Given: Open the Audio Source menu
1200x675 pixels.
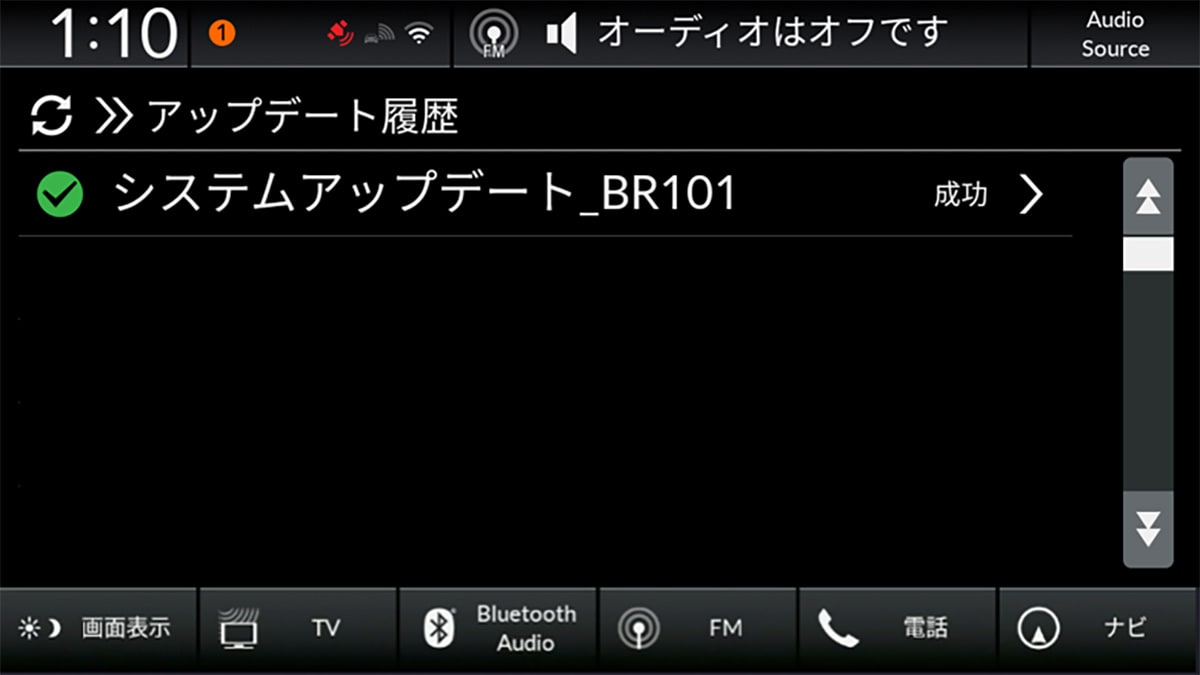Looking at the screenshot, I should [x=1115, y=34].
